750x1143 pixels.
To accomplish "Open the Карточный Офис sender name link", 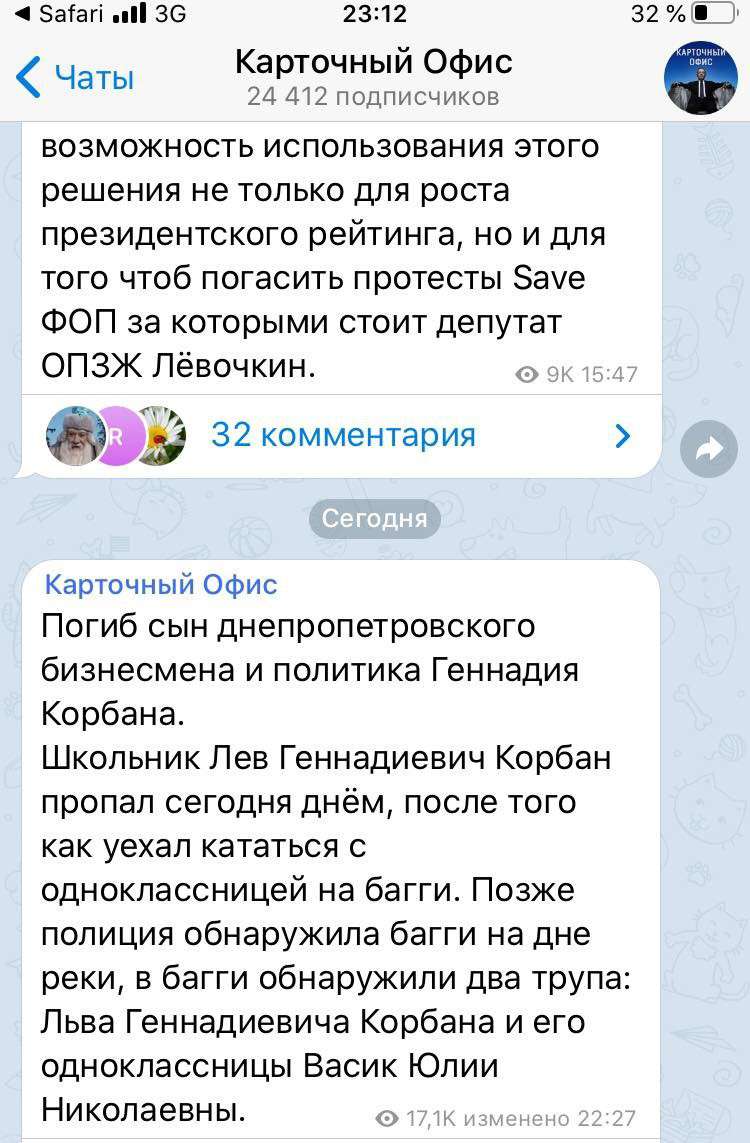I will click(x=163, y=583).
